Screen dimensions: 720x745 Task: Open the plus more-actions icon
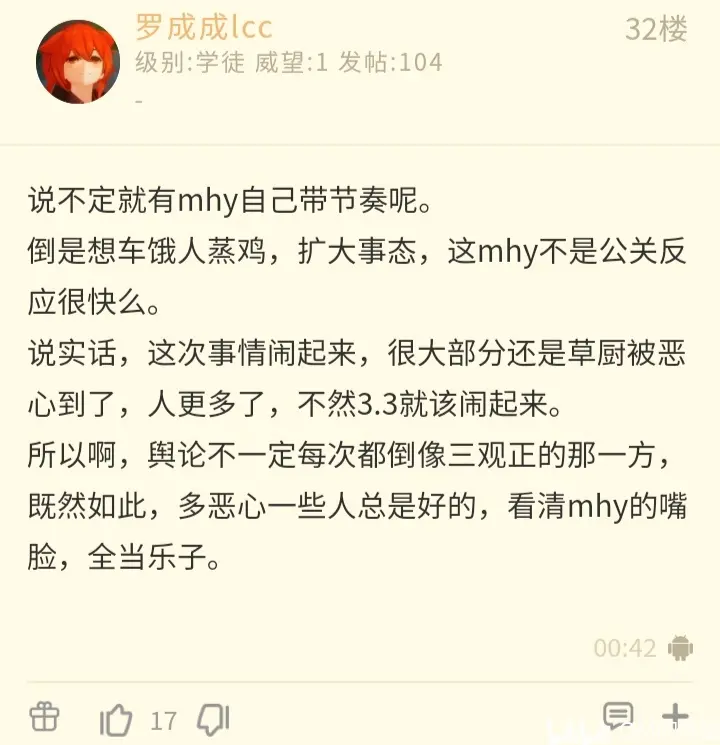click(x=676, y=716)
